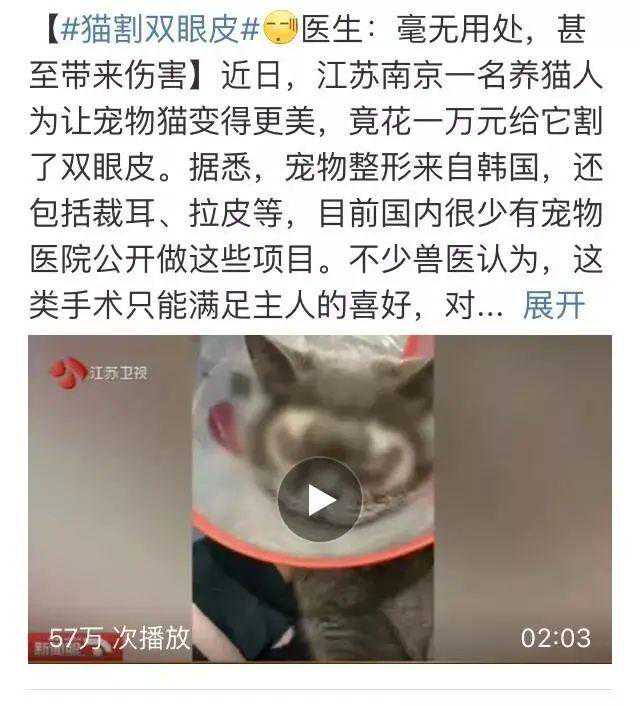Screen dimensions: 640x706
Task: Play the cat video
Action: 320,499
